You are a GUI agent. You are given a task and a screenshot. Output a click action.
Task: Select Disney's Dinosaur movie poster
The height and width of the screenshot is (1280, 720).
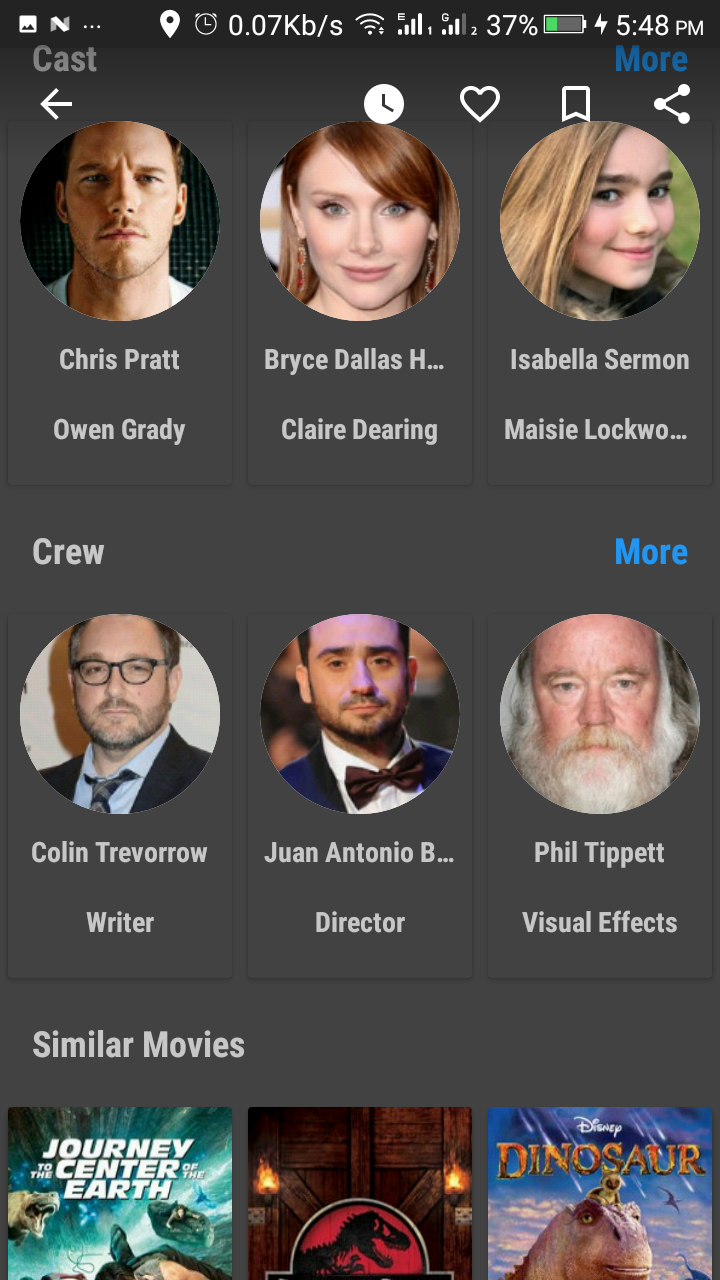point(600,1195)
